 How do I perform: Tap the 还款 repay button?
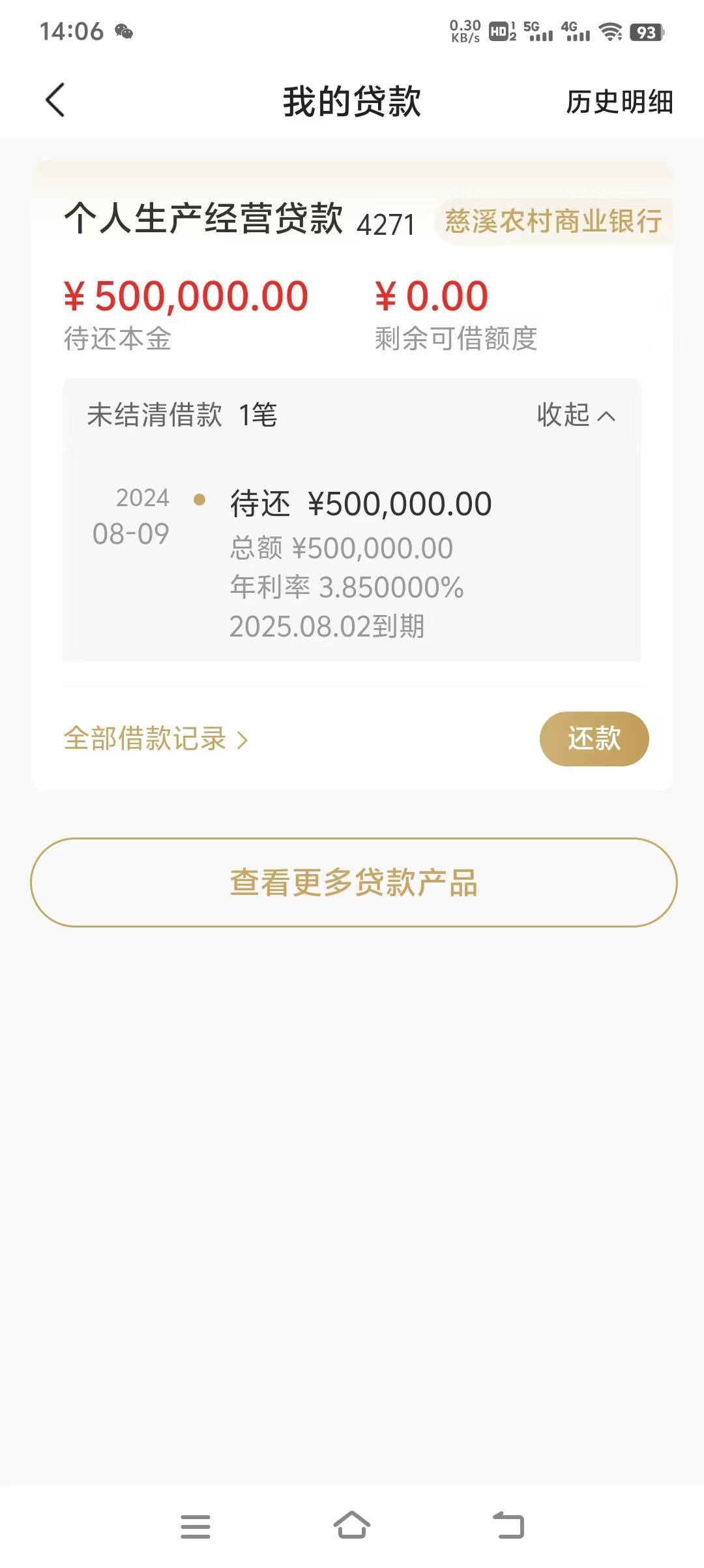pyautogui.click(x=594, y=738)
